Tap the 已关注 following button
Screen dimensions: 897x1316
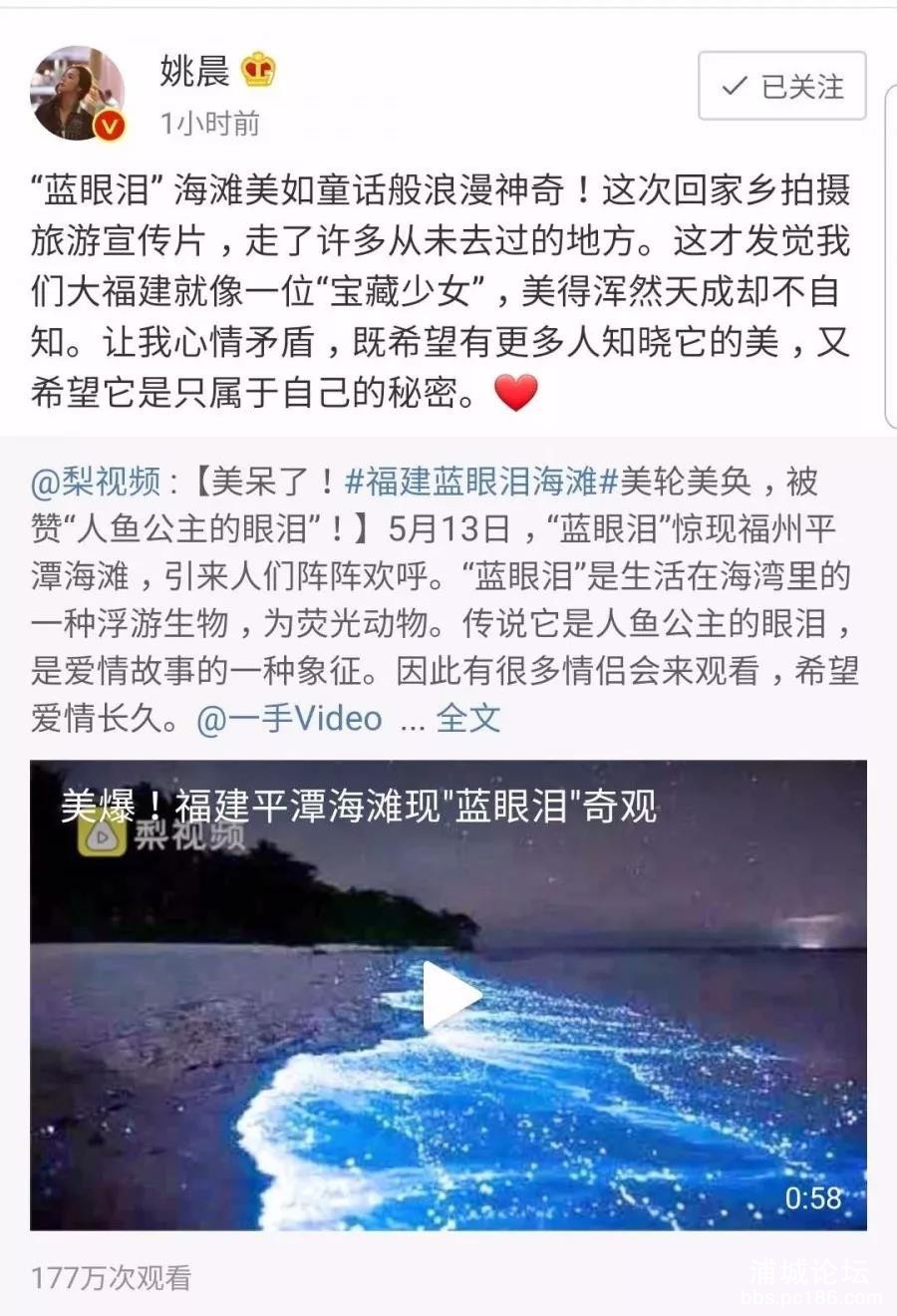[781, 87]
